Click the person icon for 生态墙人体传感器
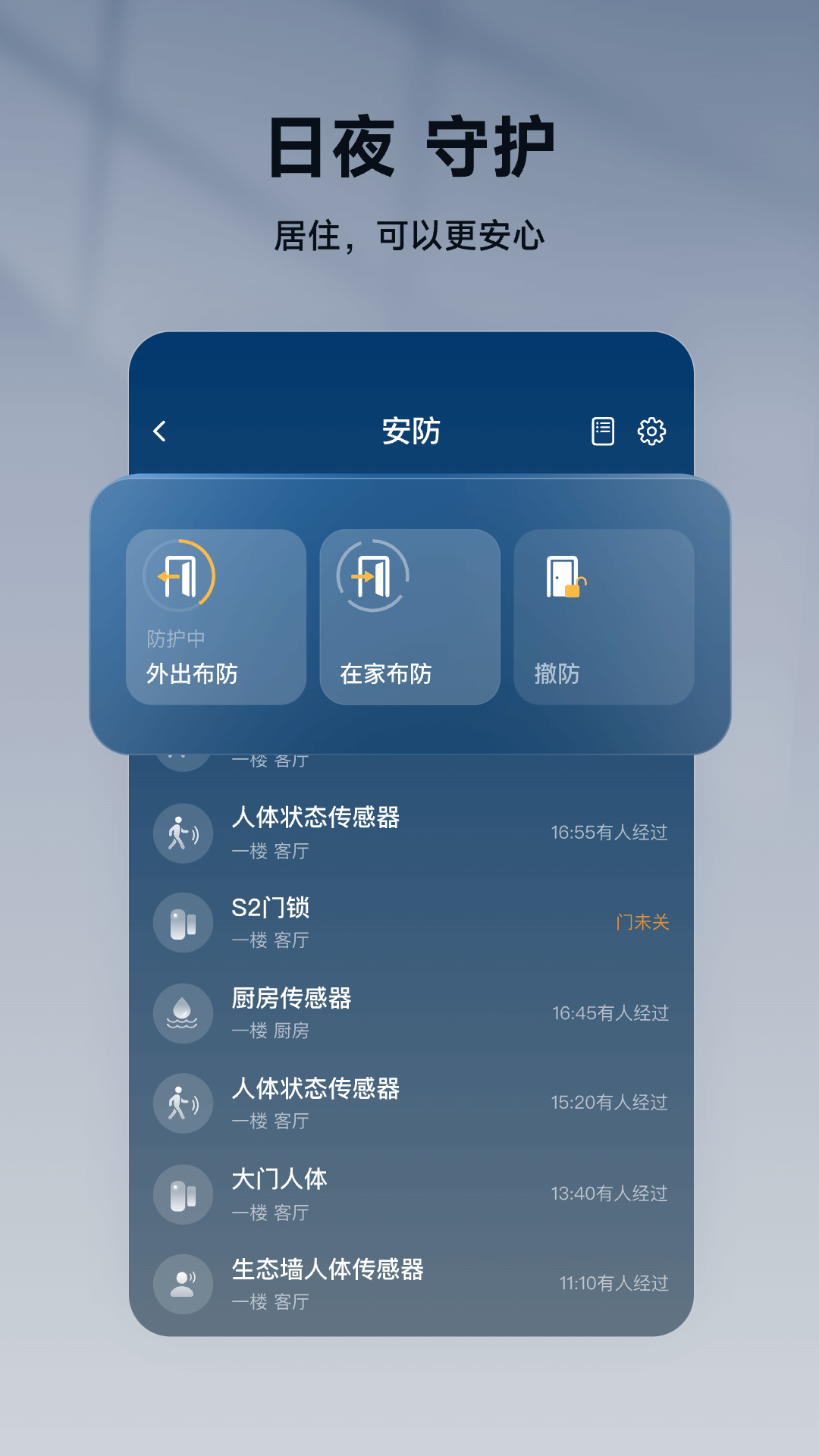The width and height of the screenshot is (819, 1456). coord(183,1284)
